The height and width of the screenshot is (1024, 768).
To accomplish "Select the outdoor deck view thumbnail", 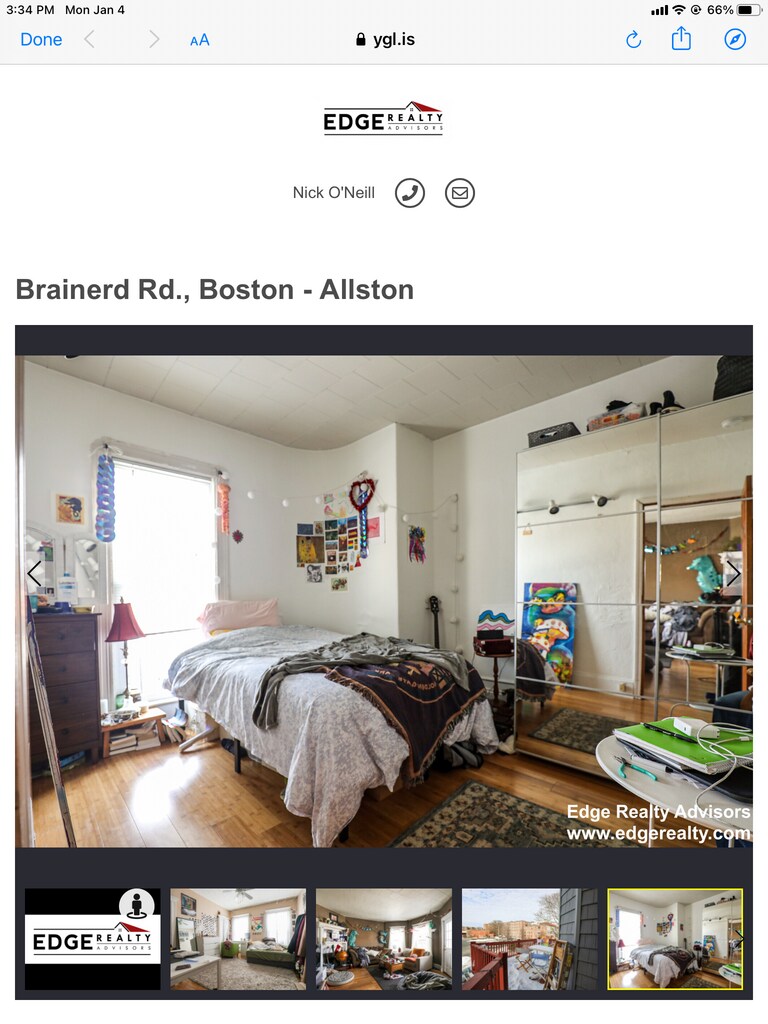I will (529, 939).
